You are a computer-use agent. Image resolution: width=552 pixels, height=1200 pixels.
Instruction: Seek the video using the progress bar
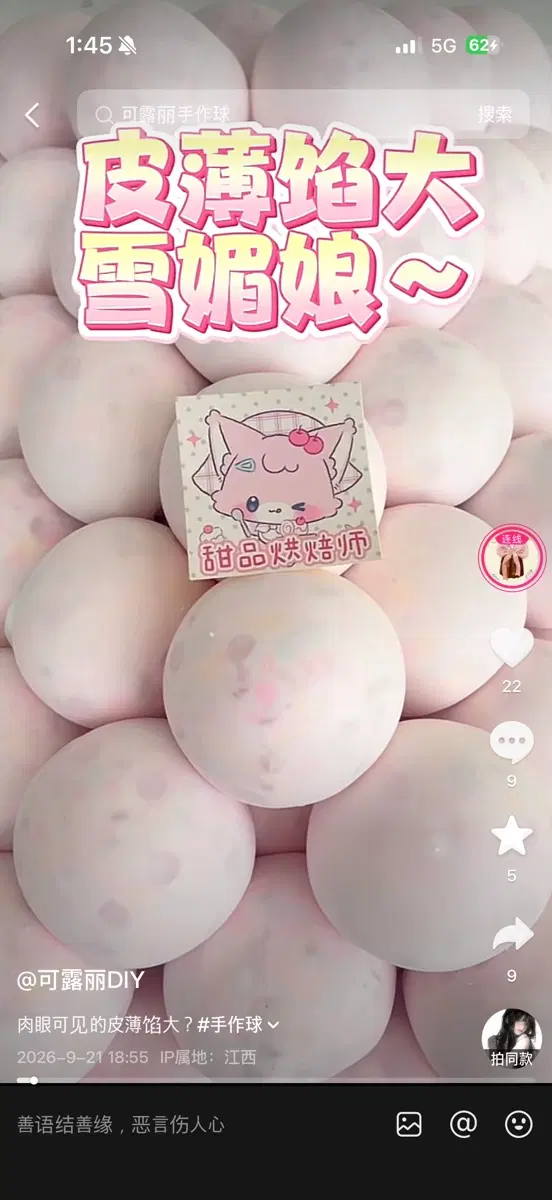click(x=276, y=1080)
